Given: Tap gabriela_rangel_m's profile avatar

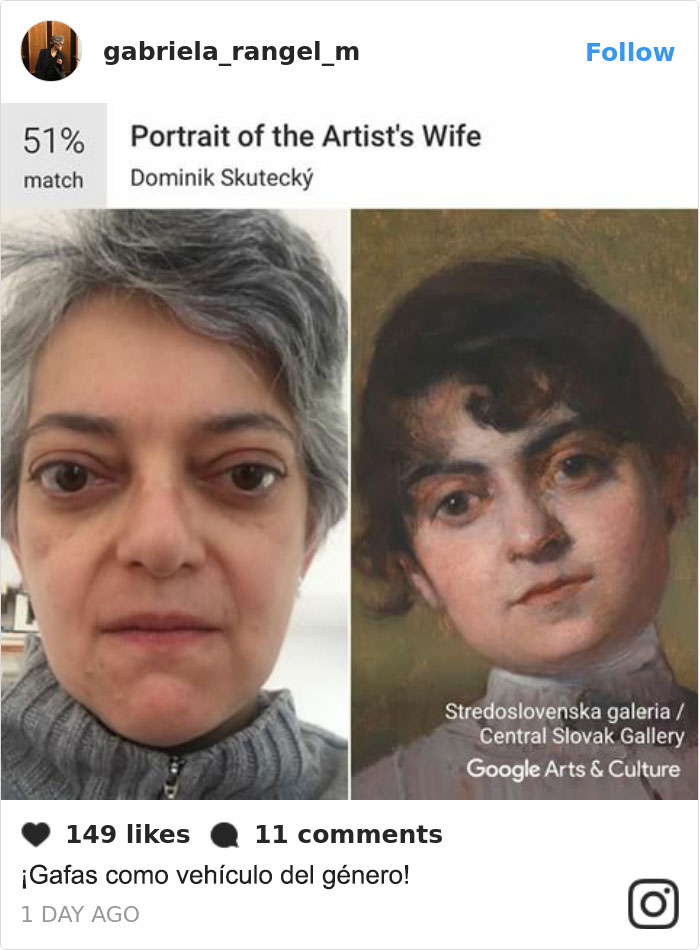Looking at the screenshot, I should point(50,51).
